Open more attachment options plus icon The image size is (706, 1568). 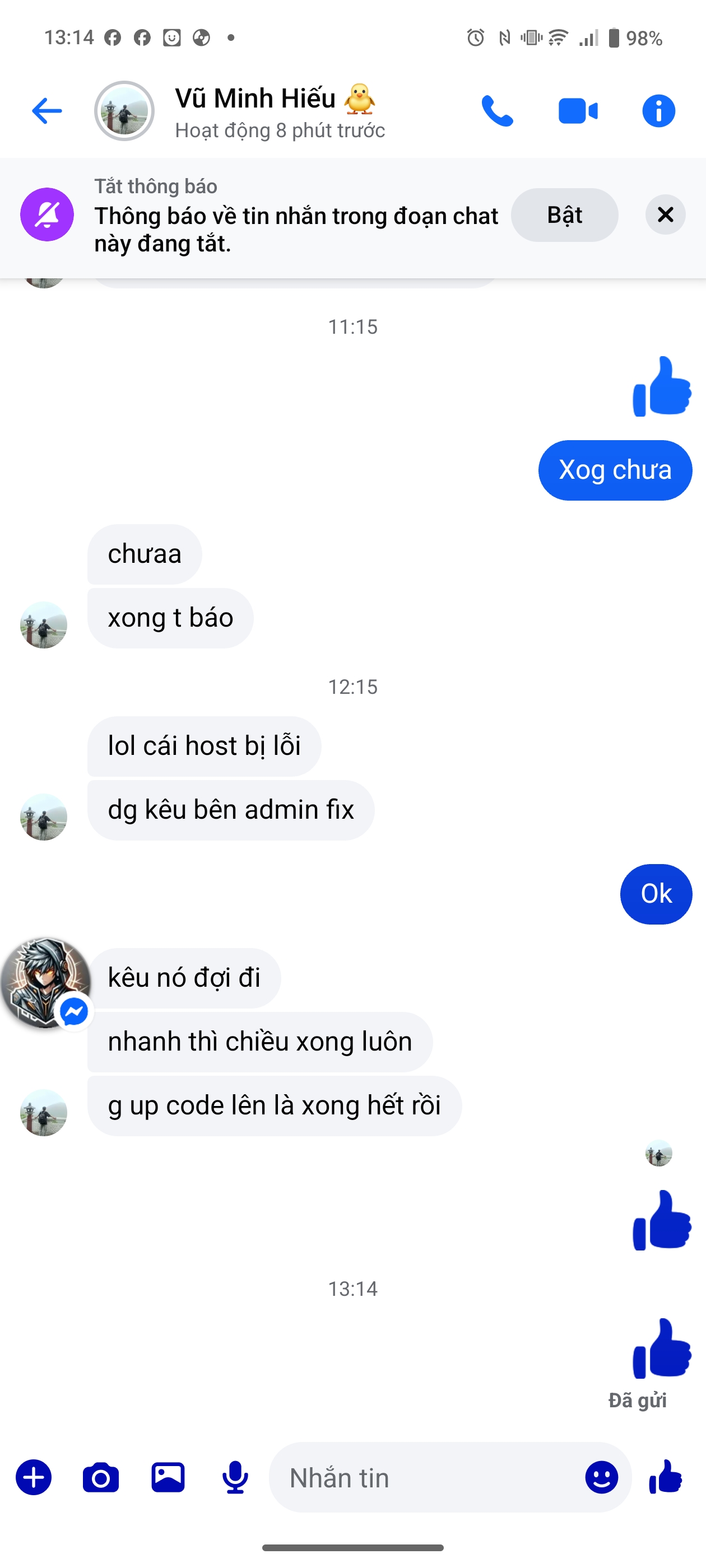click(x=34, y=1477)
